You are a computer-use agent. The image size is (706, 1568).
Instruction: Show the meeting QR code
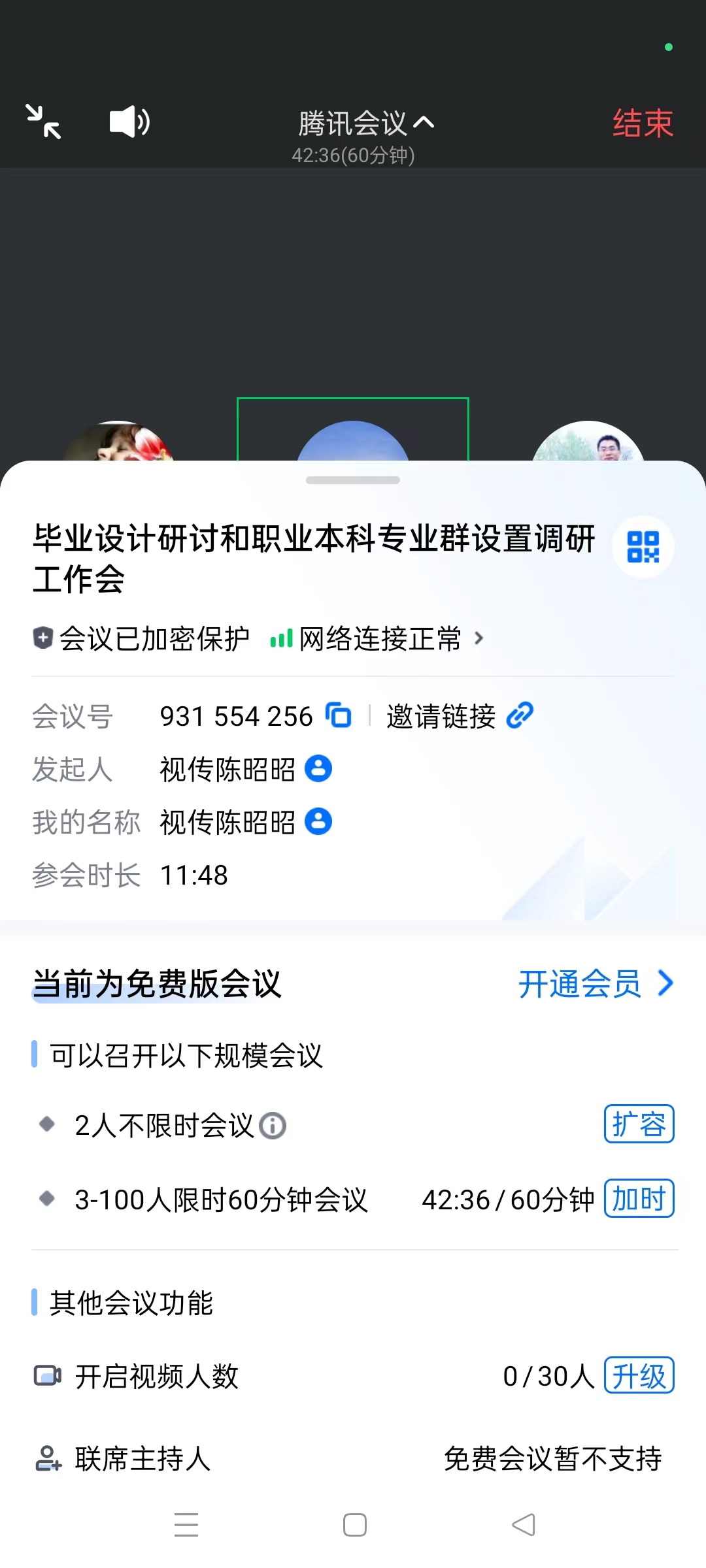tap(643, 547)
